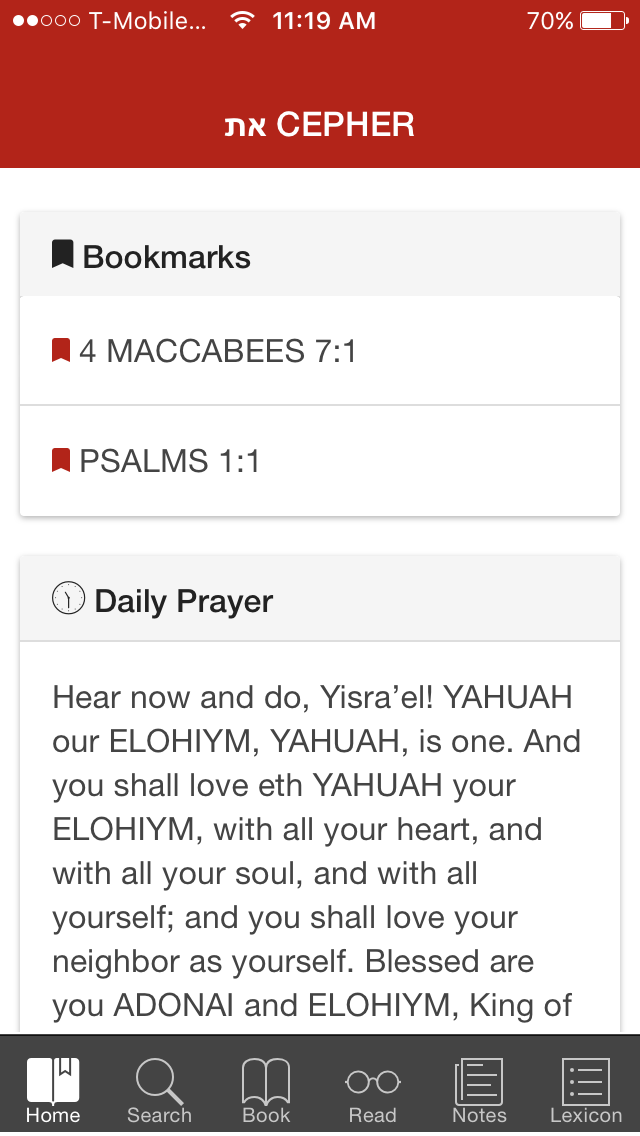The height and width of the screenshot is (1136, 640).
Task: Open the 4 MACCABEES 7:1 bookmark
Action: click(x=320, y=351)
